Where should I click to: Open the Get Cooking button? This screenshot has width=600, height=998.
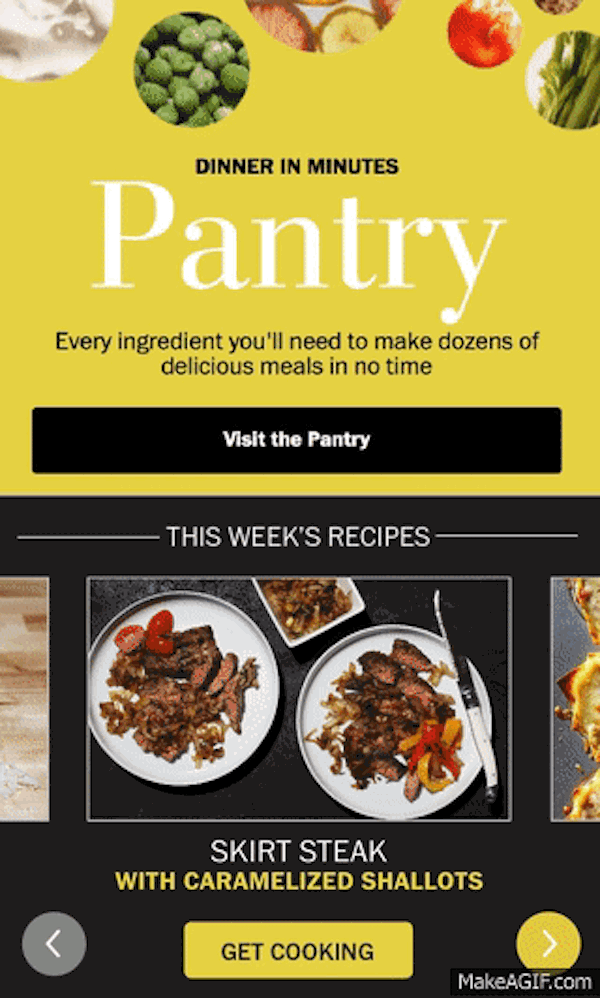298,950
